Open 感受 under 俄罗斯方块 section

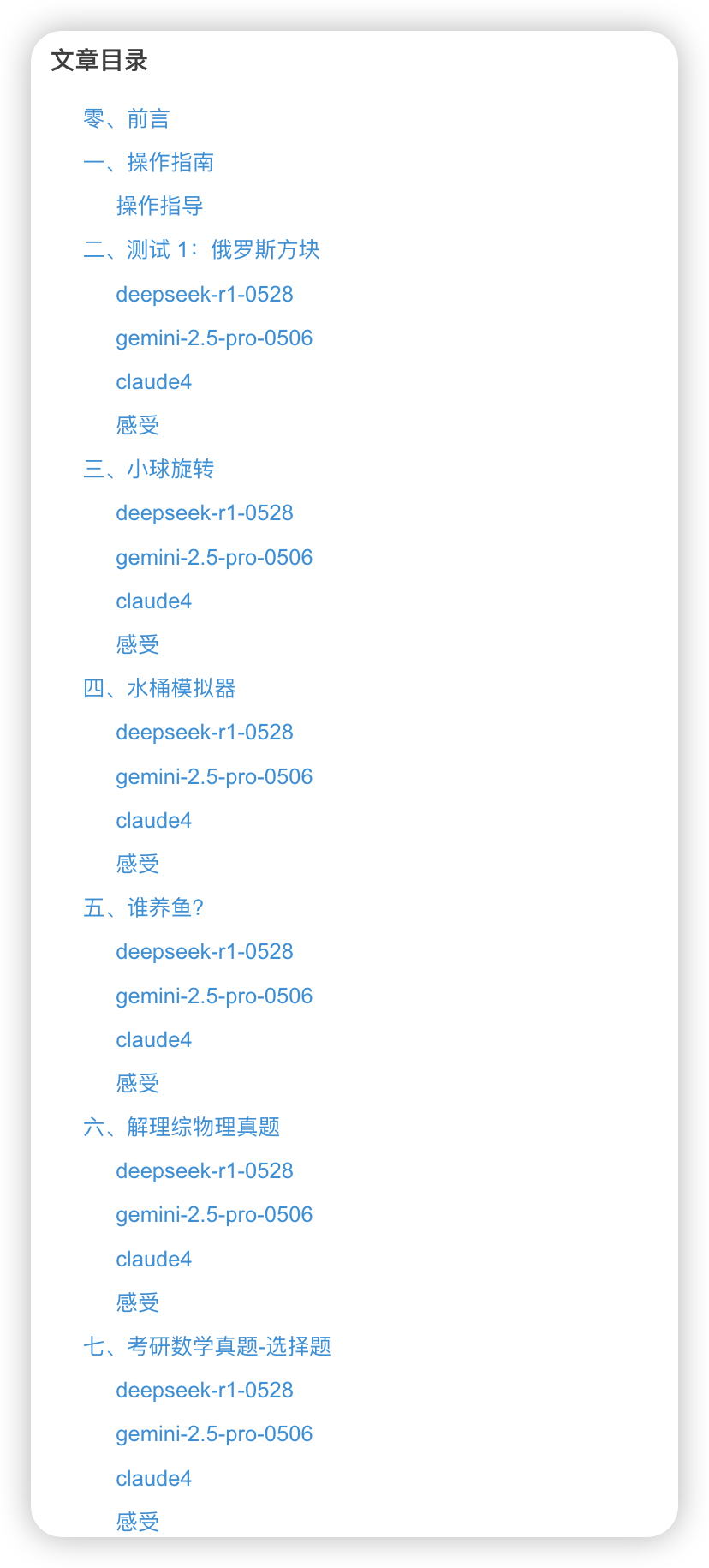138,425
